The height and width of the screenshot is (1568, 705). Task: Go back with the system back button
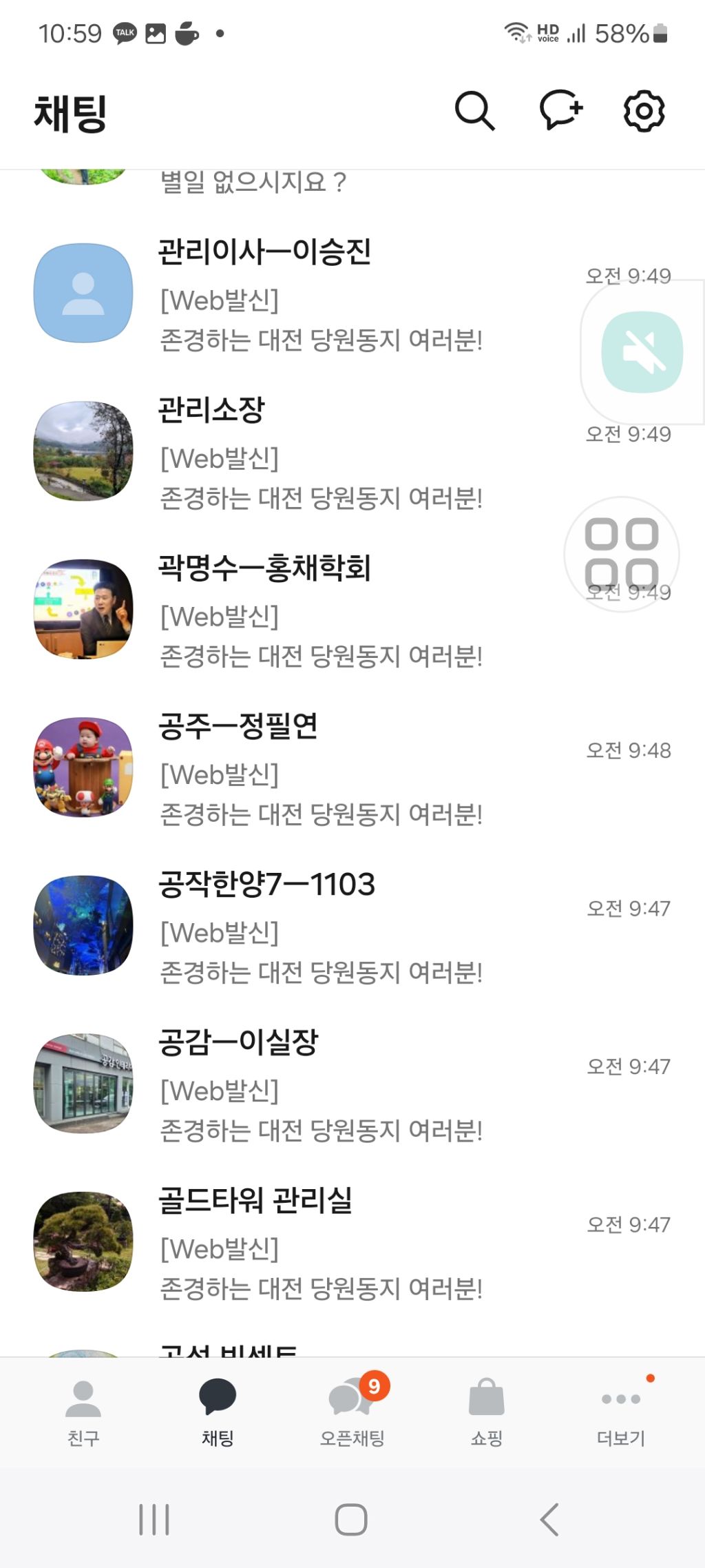[x=549, y=1519]
